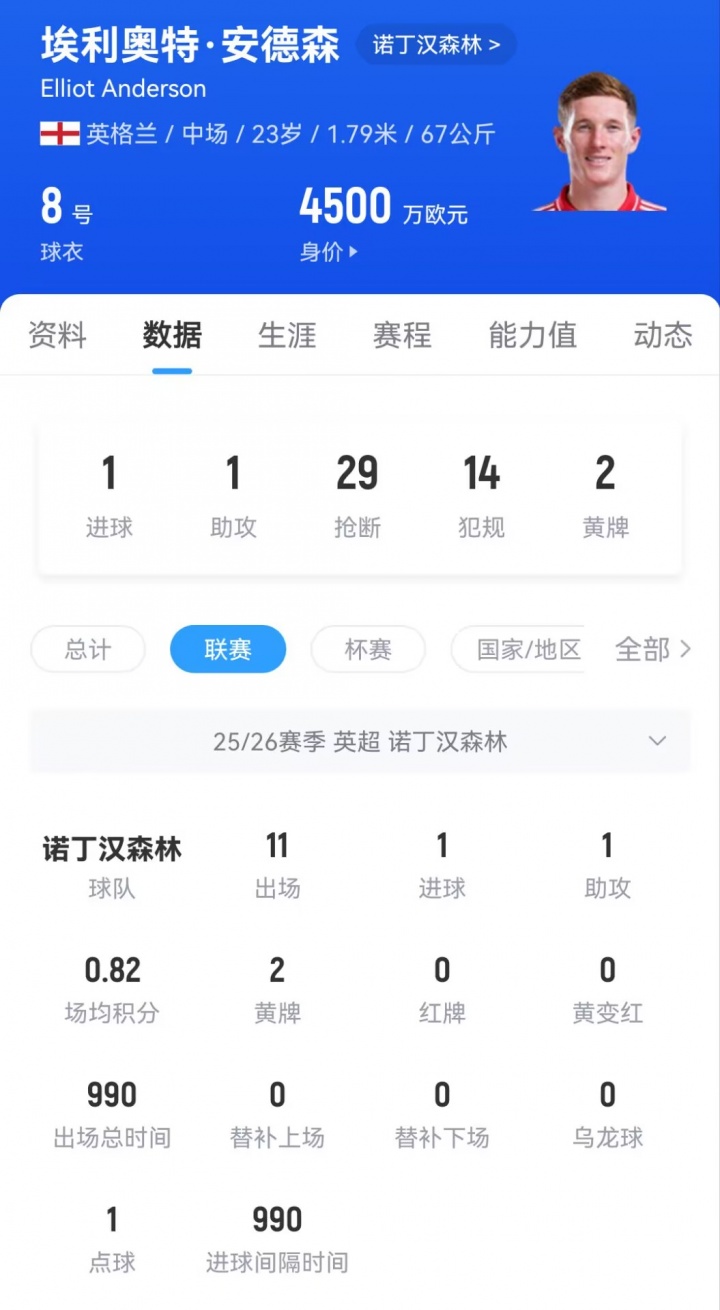
Task: Open the 赛程 tab
Action: pos(402,335)
